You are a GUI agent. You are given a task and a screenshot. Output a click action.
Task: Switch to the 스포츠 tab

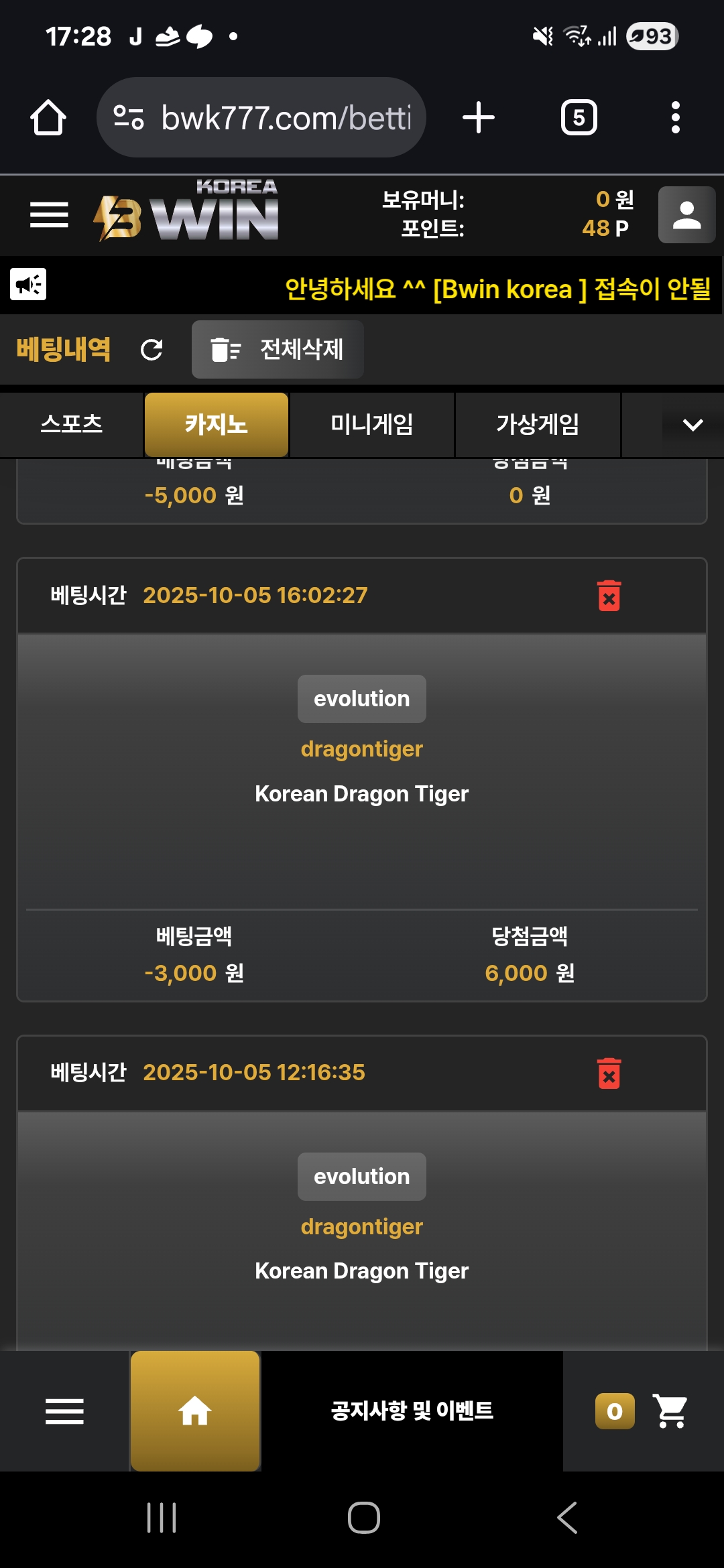point(71,425)
